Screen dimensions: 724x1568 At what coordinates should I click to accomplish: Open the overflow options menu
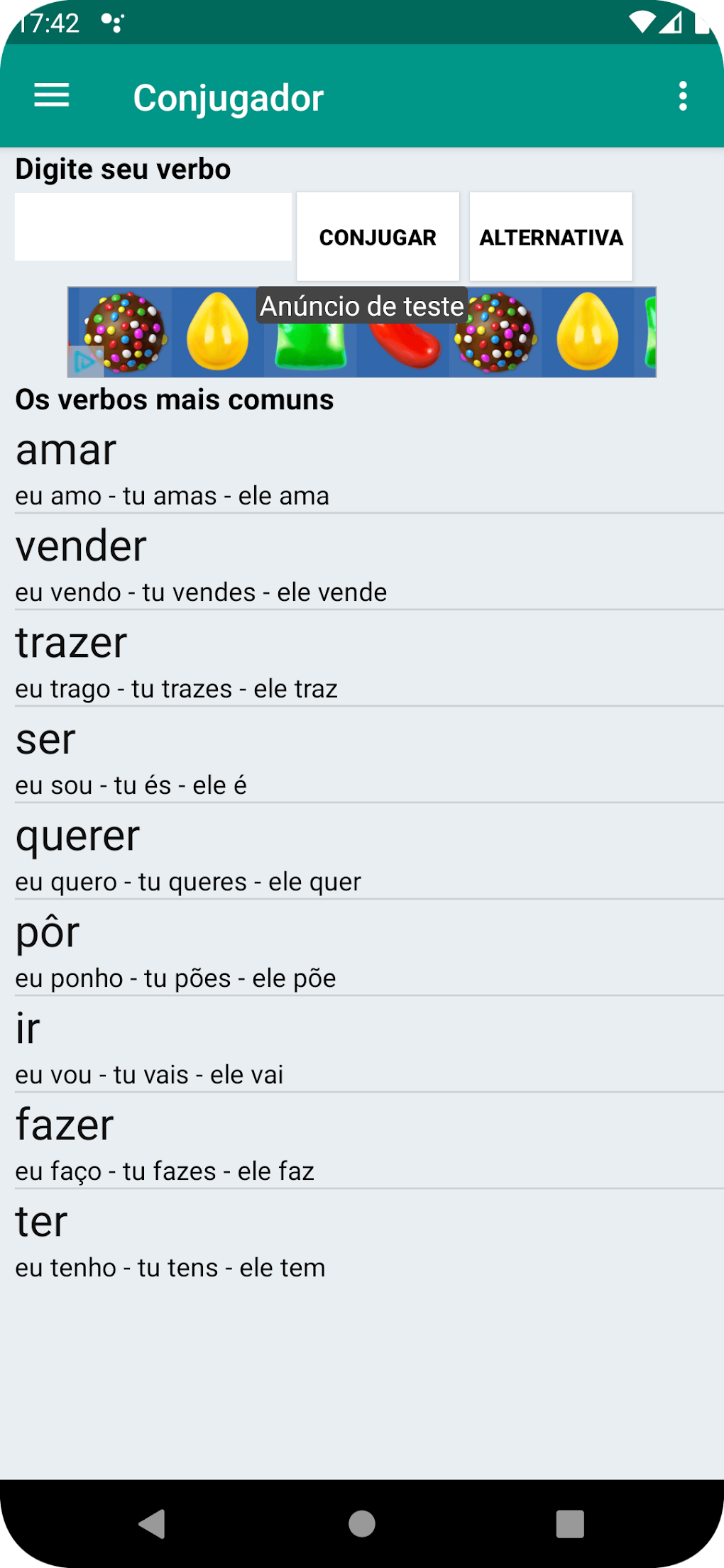tap(682, 96)
